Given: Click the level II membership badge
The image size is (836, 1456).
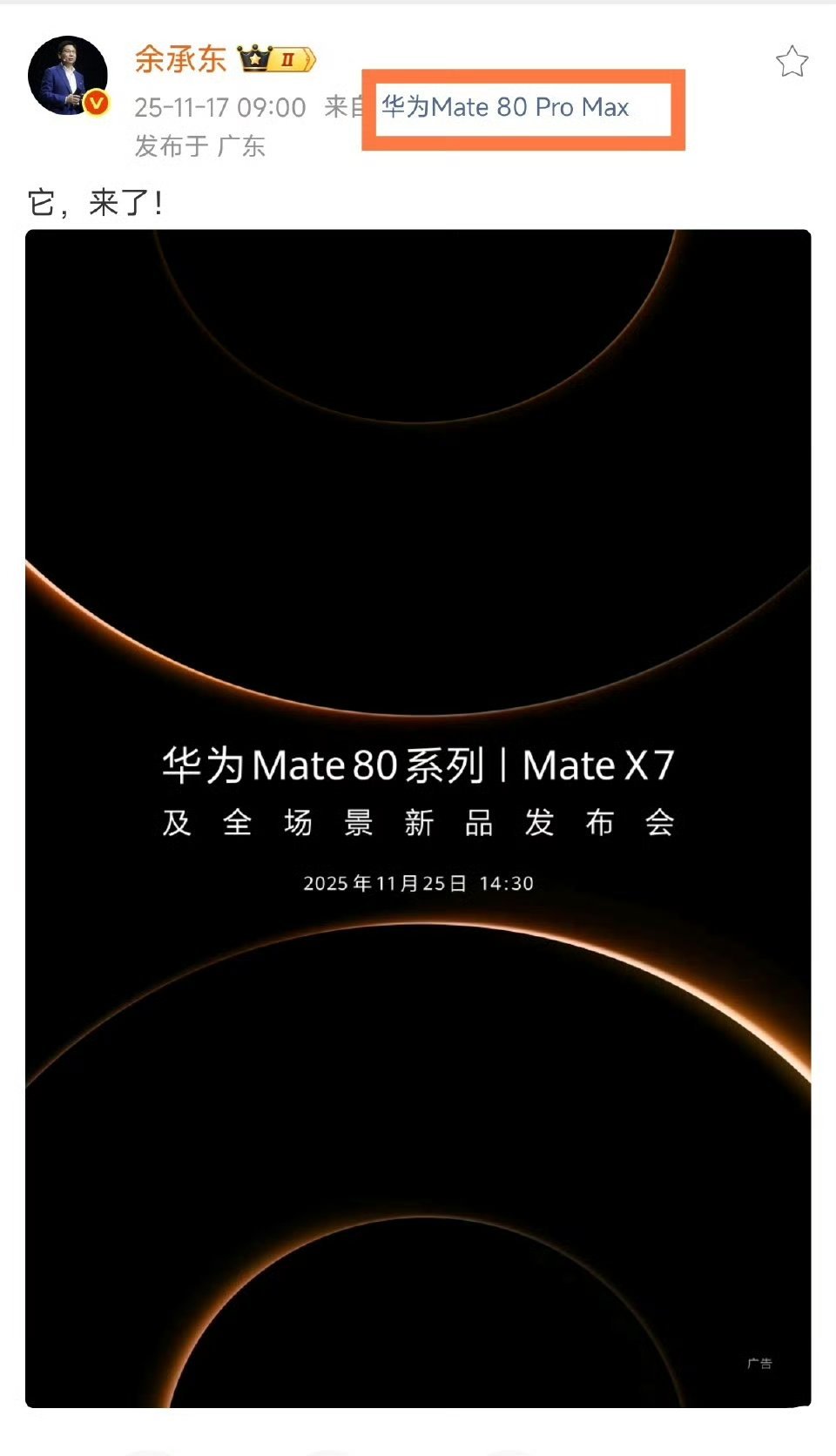Looking at the screenshot, I should tap(289, 58).
